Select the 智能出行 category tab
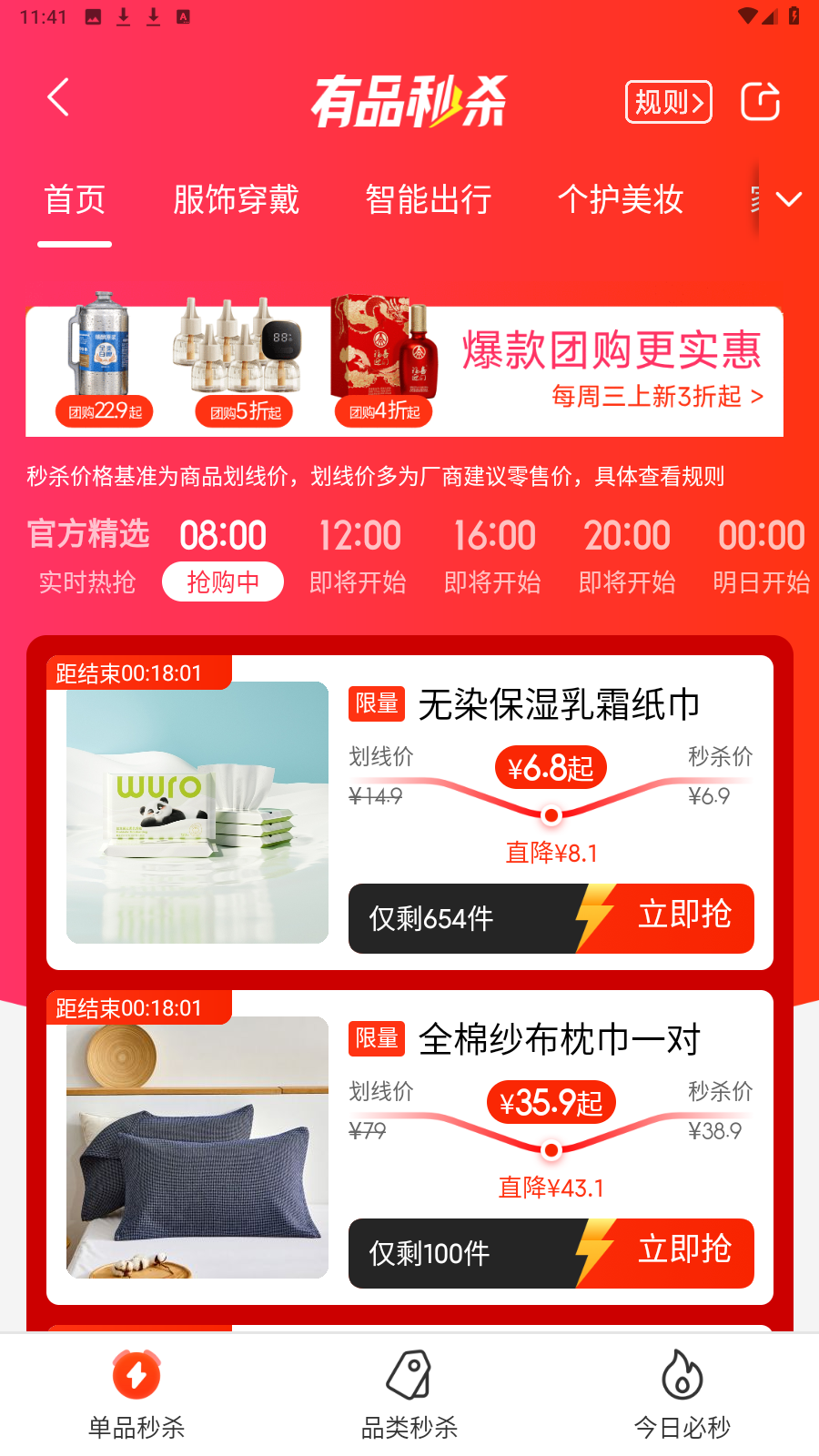 click(x=428, y=200)
